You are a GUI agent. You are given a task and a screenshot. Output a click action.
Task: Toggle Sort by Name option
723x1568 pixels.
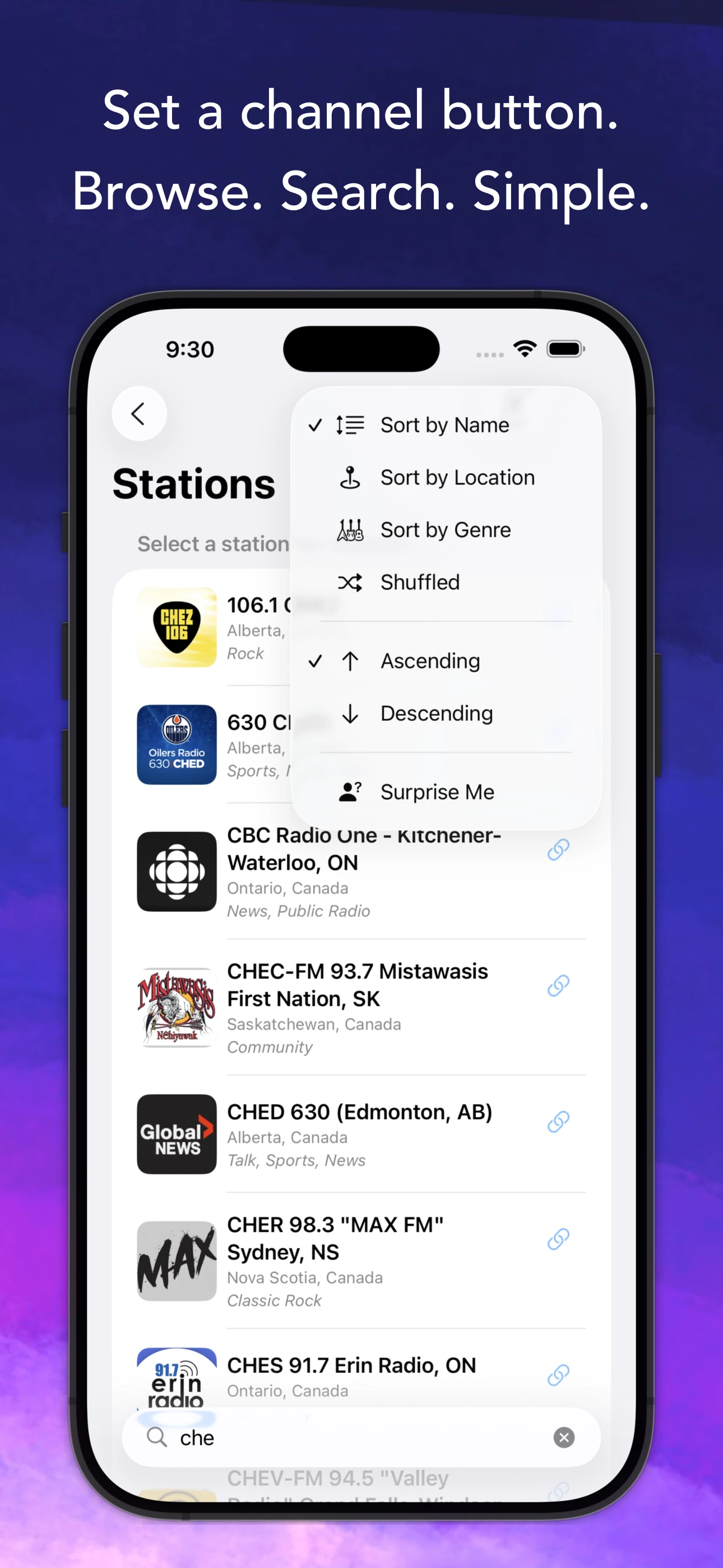[444, 425]
